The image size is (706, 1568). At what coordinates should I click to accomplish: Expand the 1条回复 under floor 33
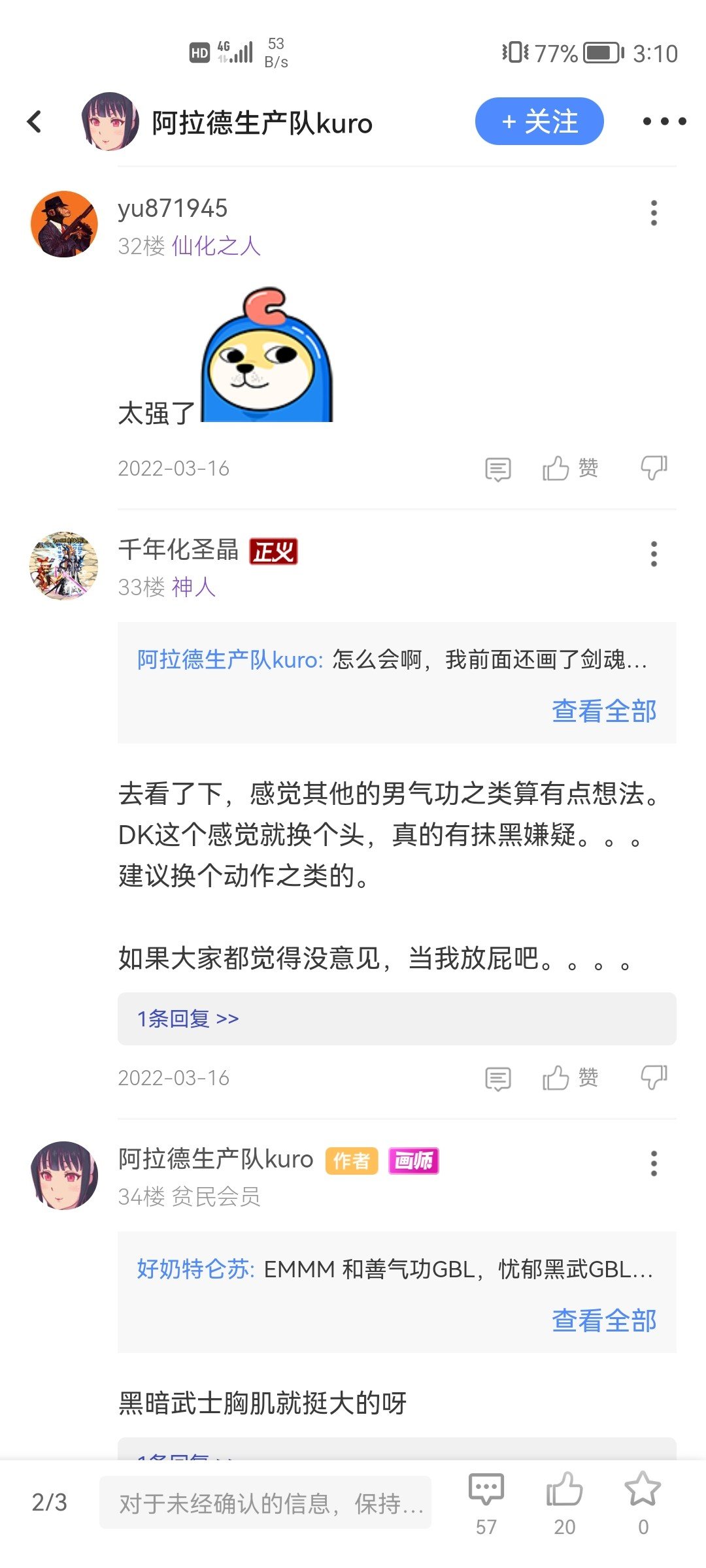[397, 1019]
